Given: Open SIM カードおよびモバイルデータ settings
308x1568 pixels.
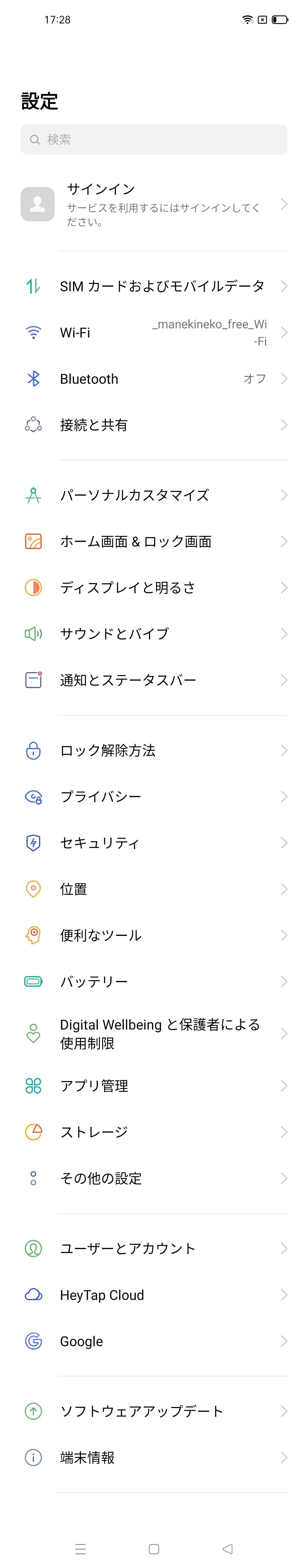Looking at the screenshot, I should pos(154,286).
